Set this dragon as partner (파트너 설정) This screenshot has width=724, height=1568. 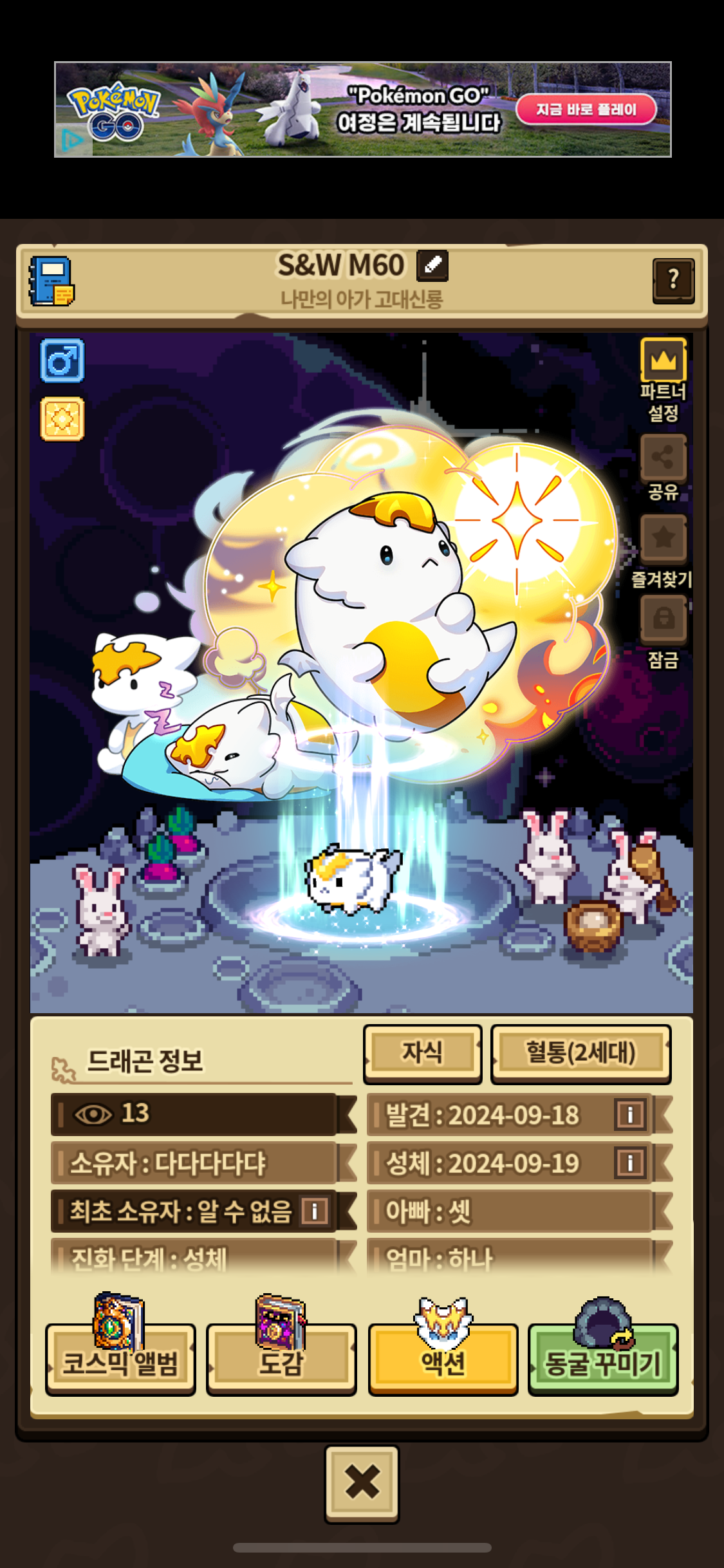click(663, 379)
